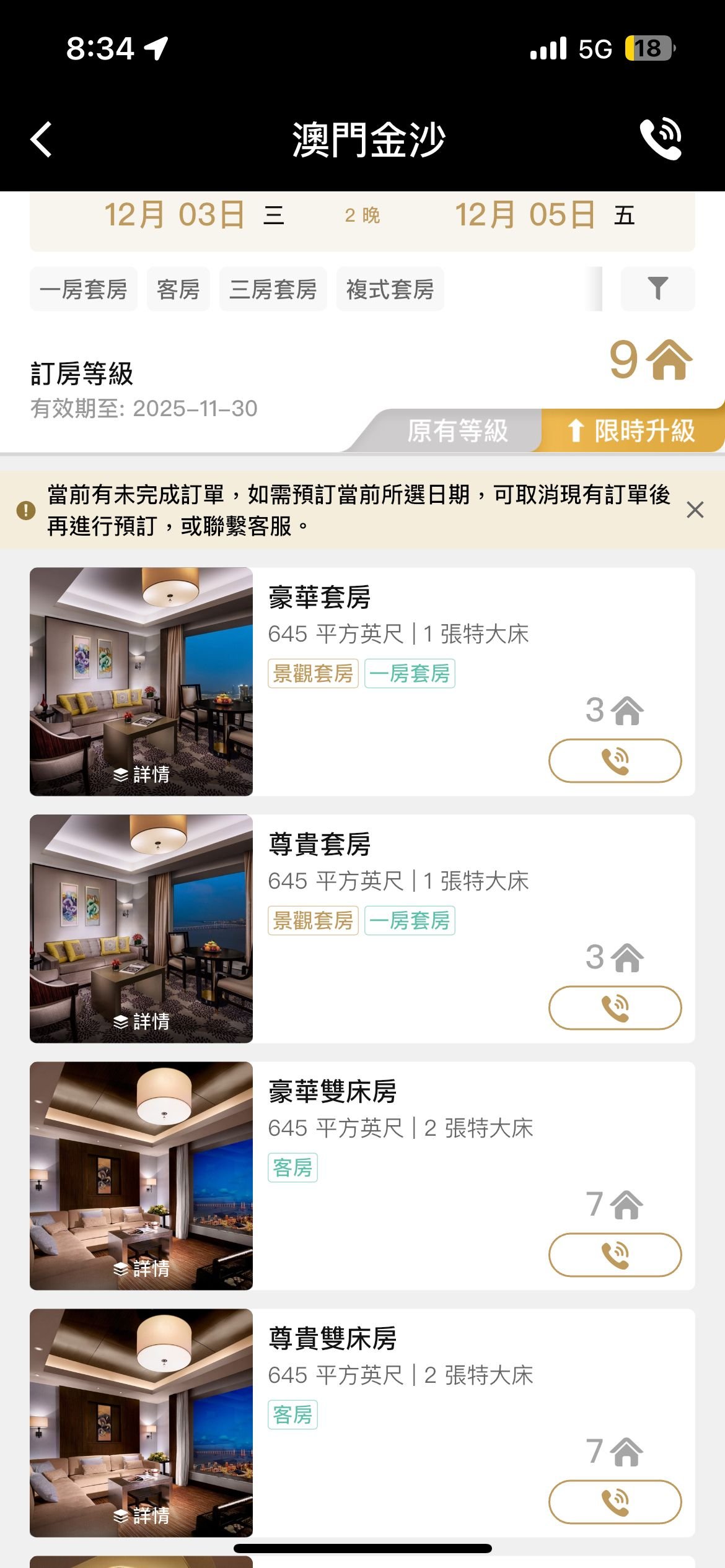Switch to the 限時升級 tab
725x1568 pixels.
click(x=632, y=430)
